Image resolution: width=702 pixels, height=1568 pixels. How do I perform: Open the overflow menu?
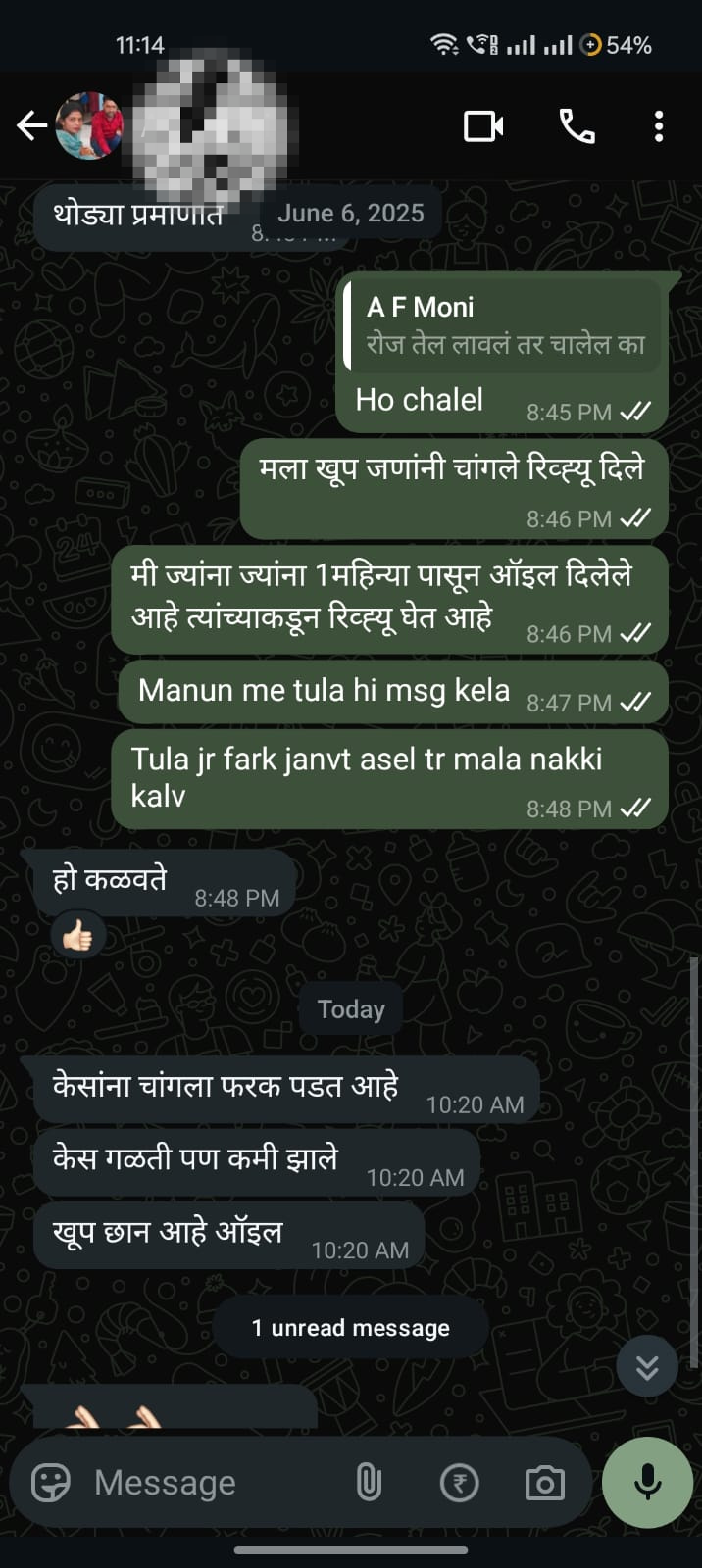point(658,126)
